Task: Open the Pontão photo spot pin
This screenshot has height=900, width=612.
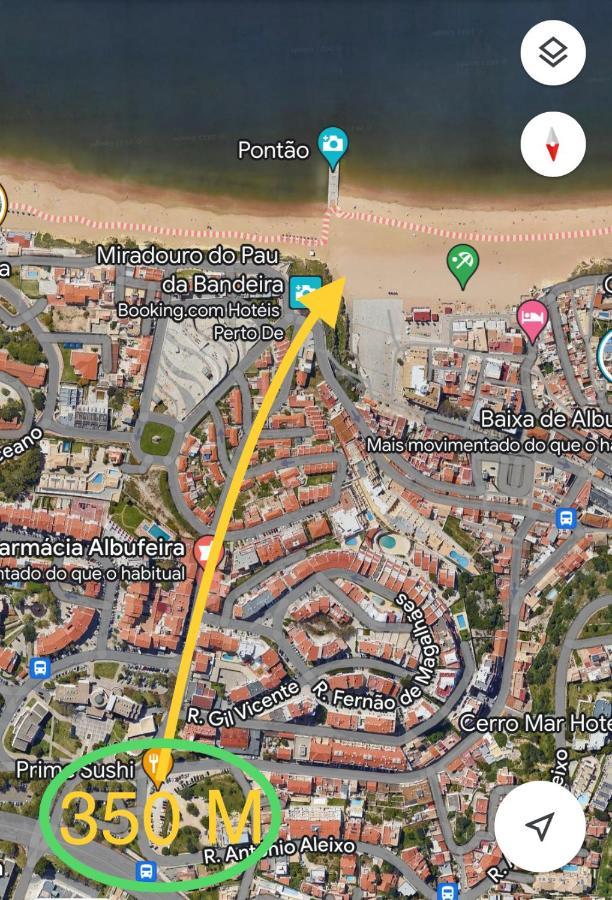Action: (332, 146)
